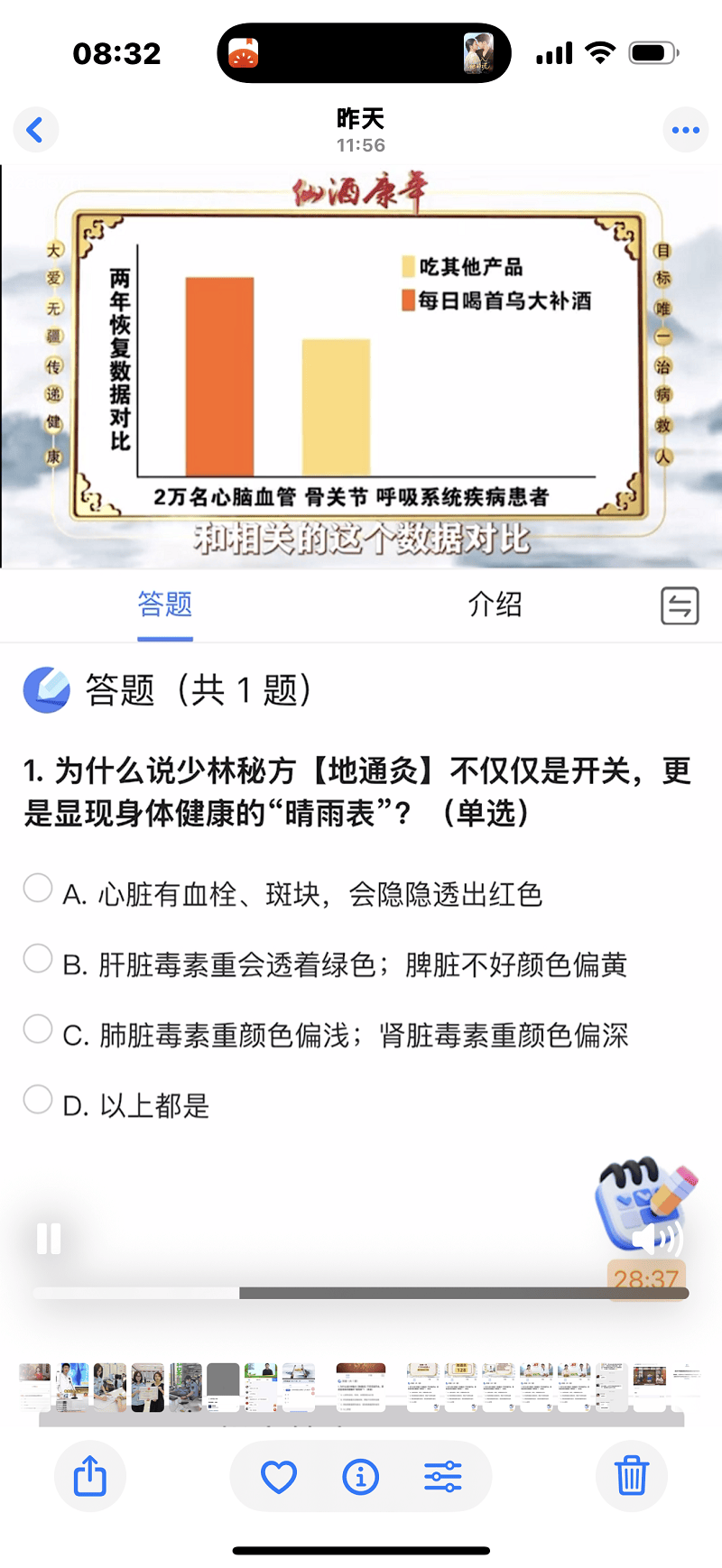The width and height of the screenshot is (722, 1568).
Task: Tap the heart icon to favorite this video
Action: click(x=279, y=1476)
